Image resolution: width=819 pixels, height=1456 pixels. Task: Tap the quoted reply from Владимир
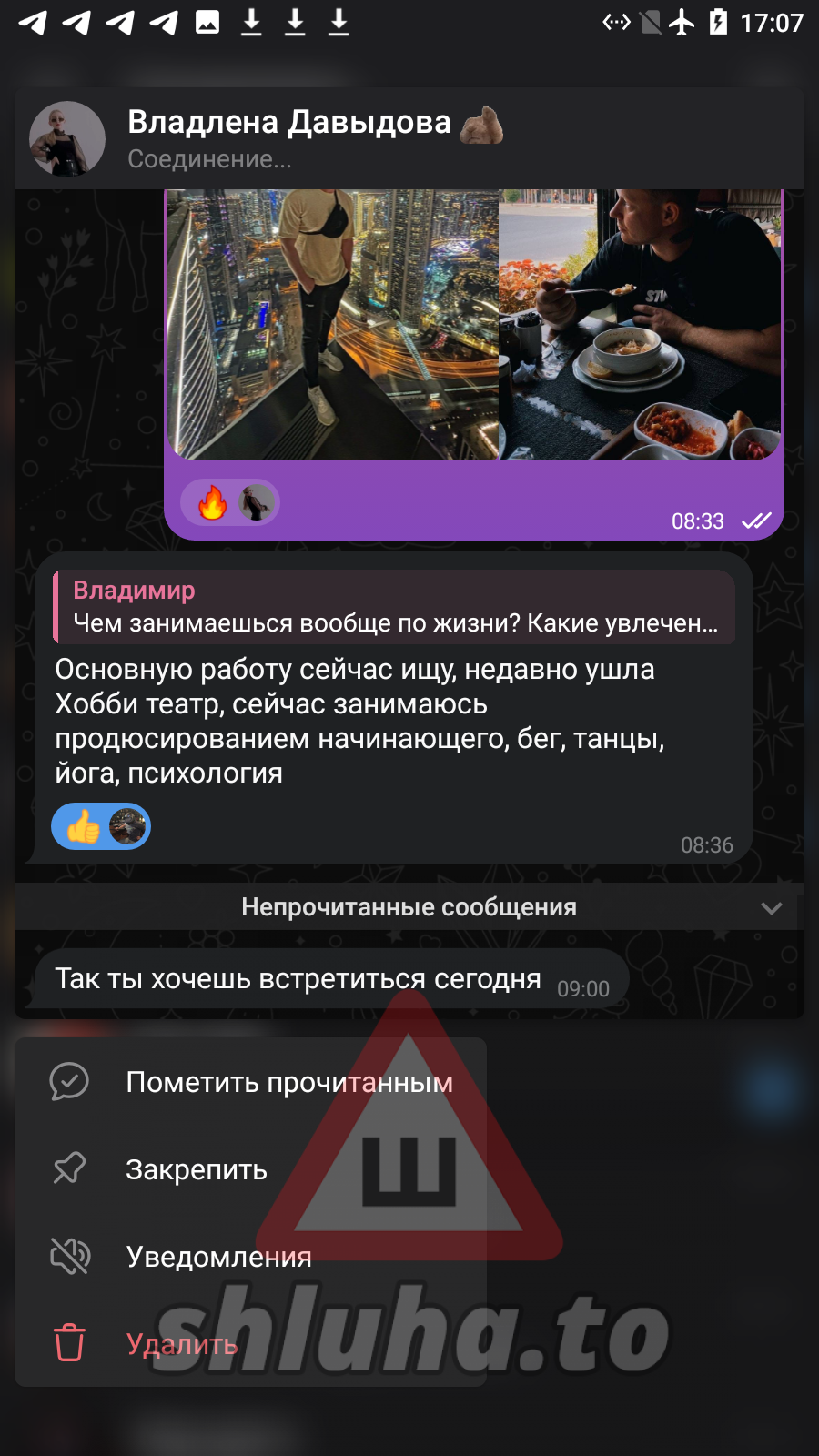[x=394, y=607]
